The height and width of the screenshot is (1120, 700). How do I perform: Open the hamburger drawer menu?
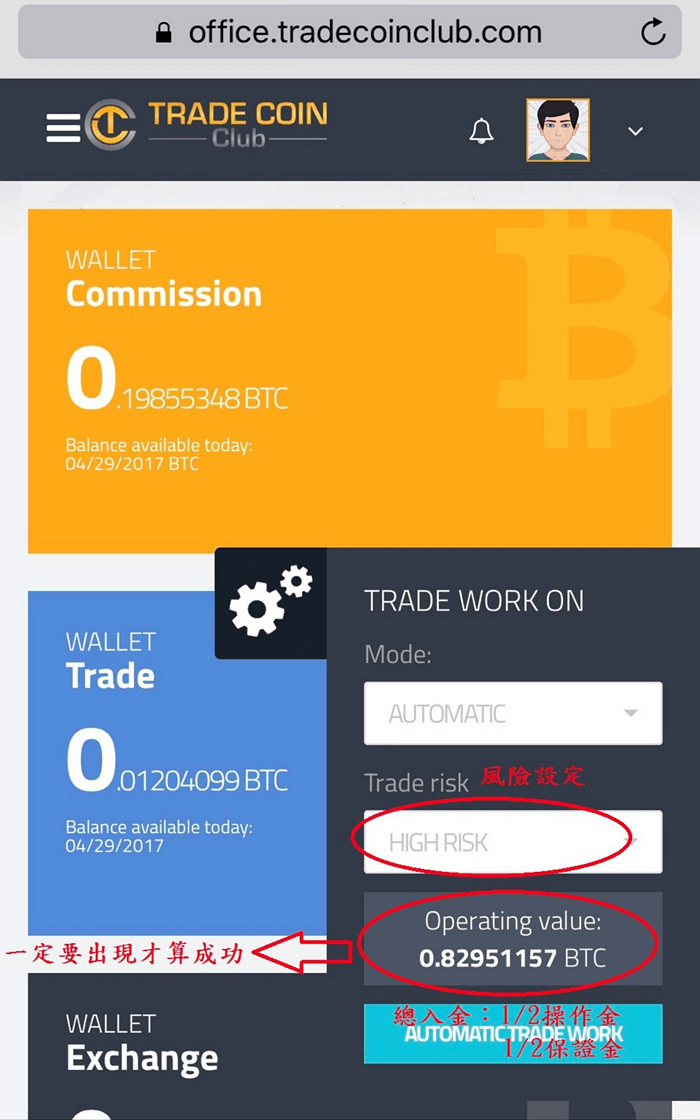[63, 129]
